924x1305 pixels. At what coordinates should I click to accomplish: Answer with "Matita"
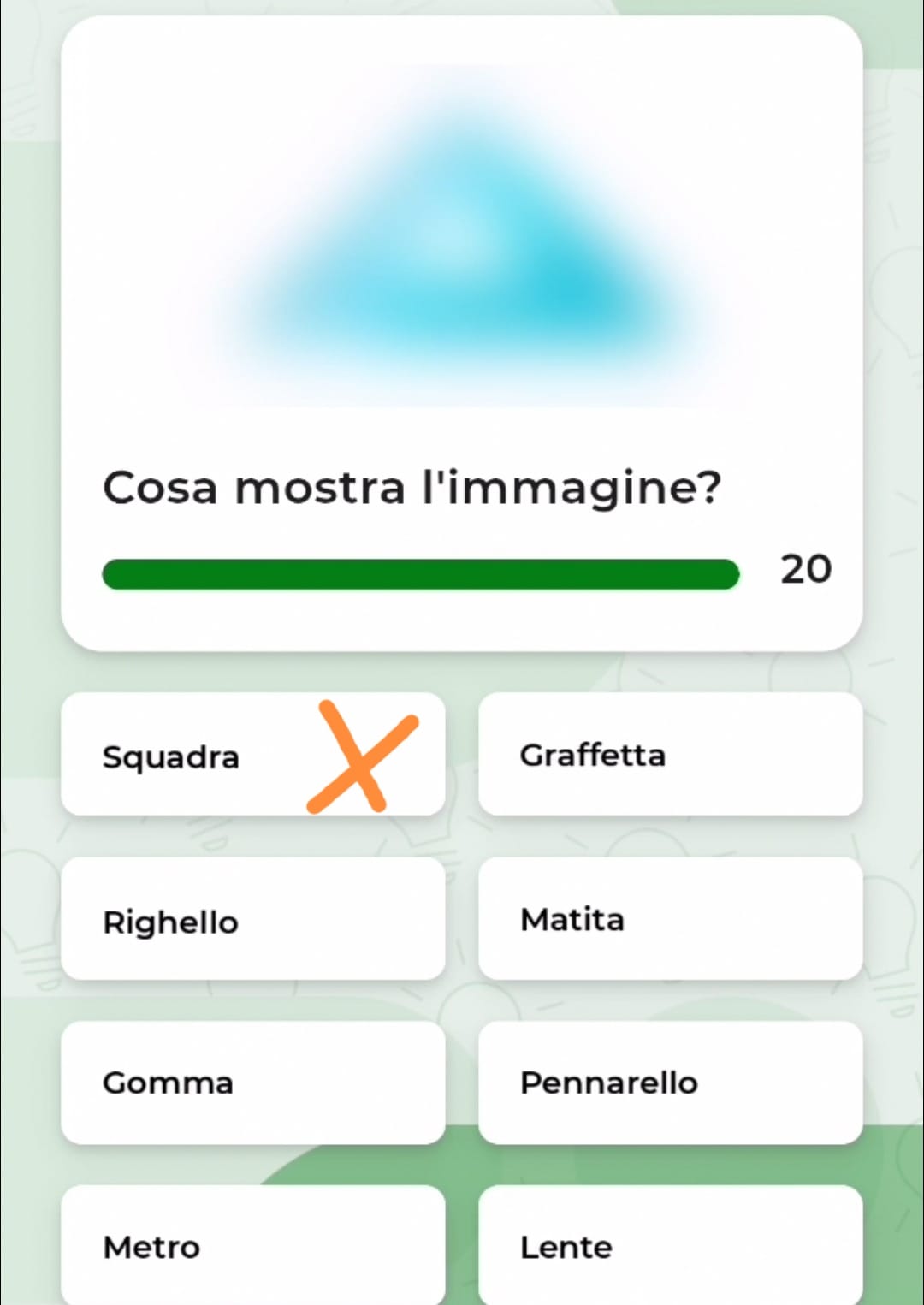pyautogui.click(x=671, y=918)
